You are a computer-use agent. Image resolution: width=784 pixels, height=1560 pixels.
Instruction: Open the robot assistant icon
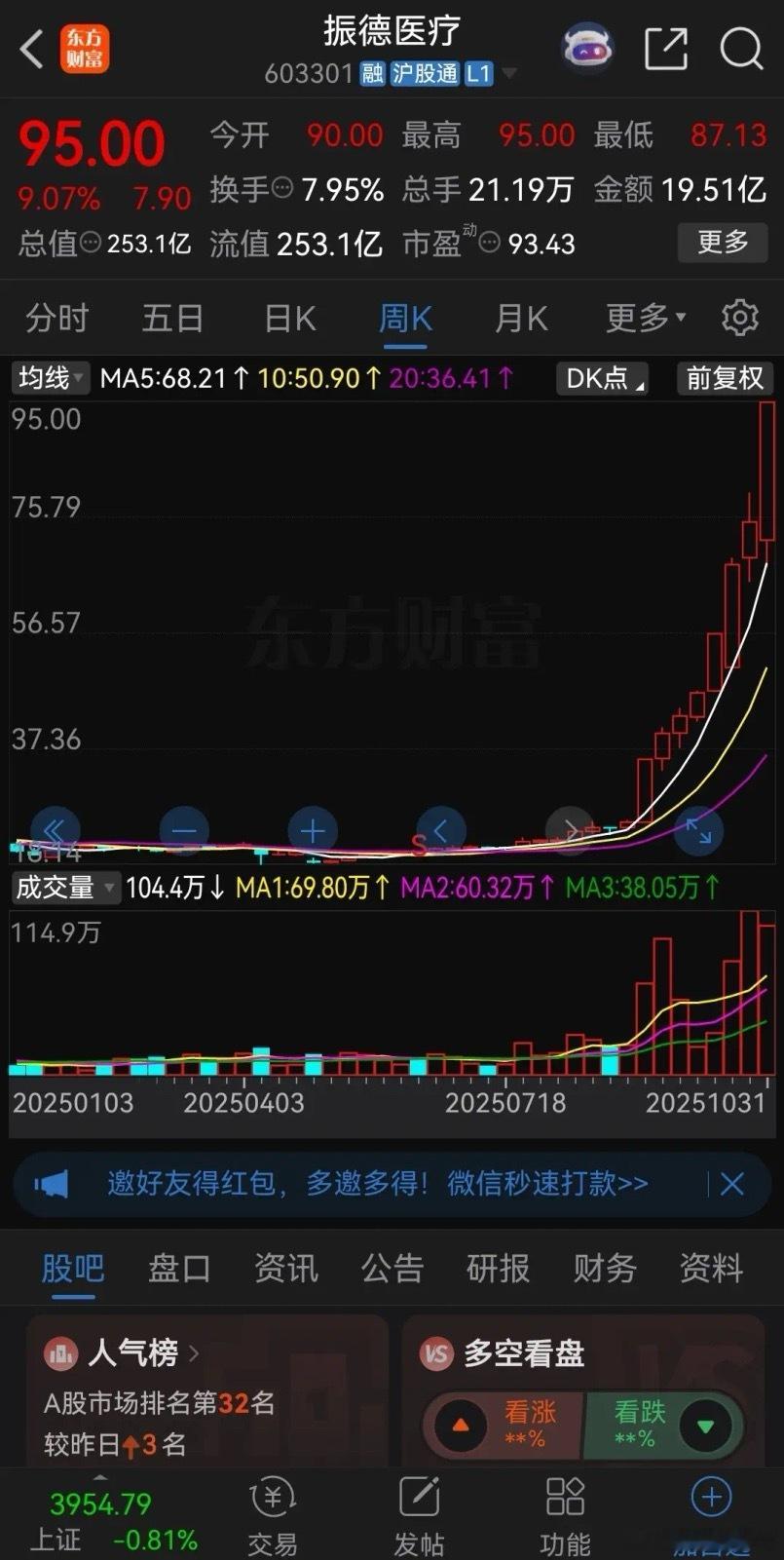tap(587, 48)
